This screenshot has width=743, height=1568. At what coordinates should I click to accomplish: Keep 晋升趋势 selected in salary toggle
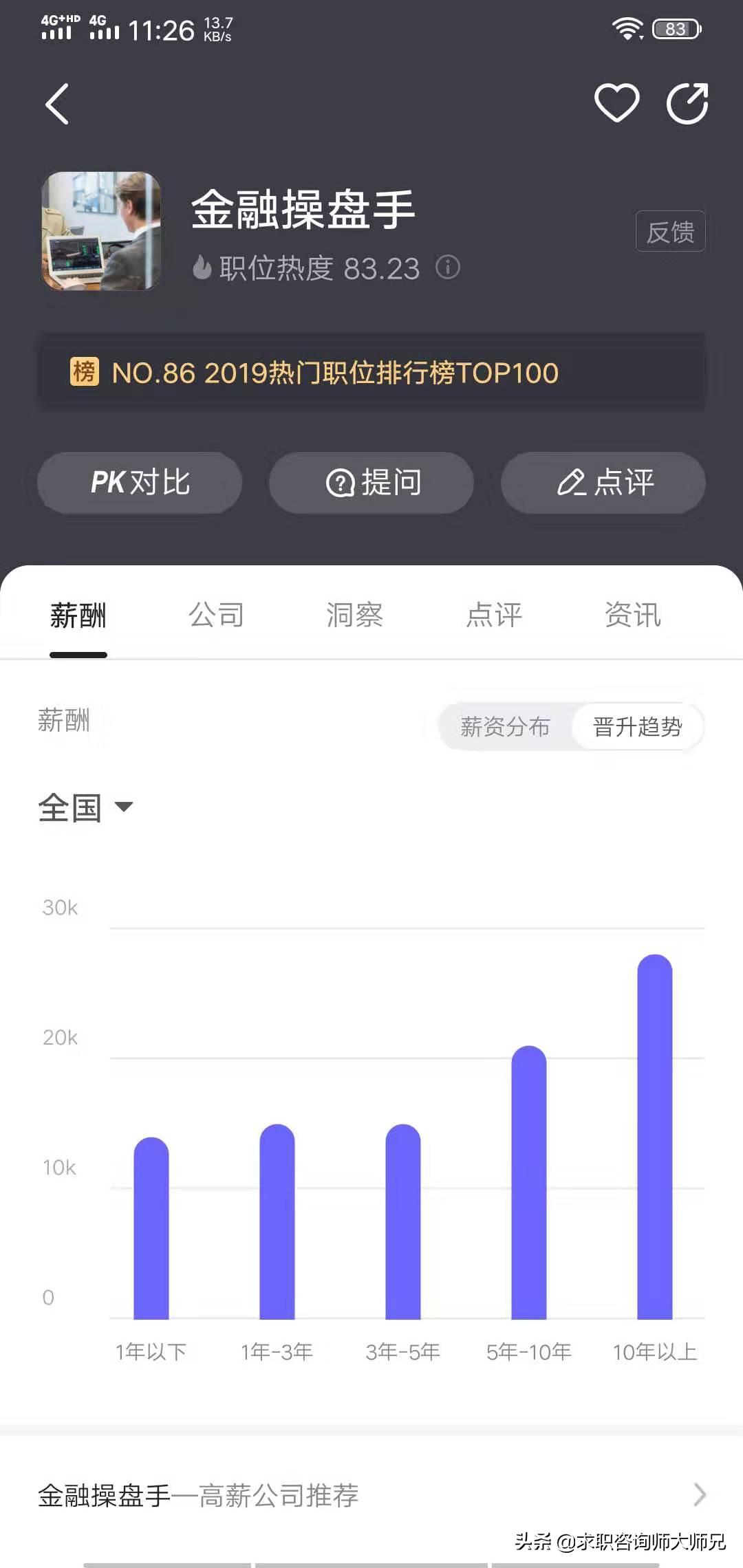[636, 727]
